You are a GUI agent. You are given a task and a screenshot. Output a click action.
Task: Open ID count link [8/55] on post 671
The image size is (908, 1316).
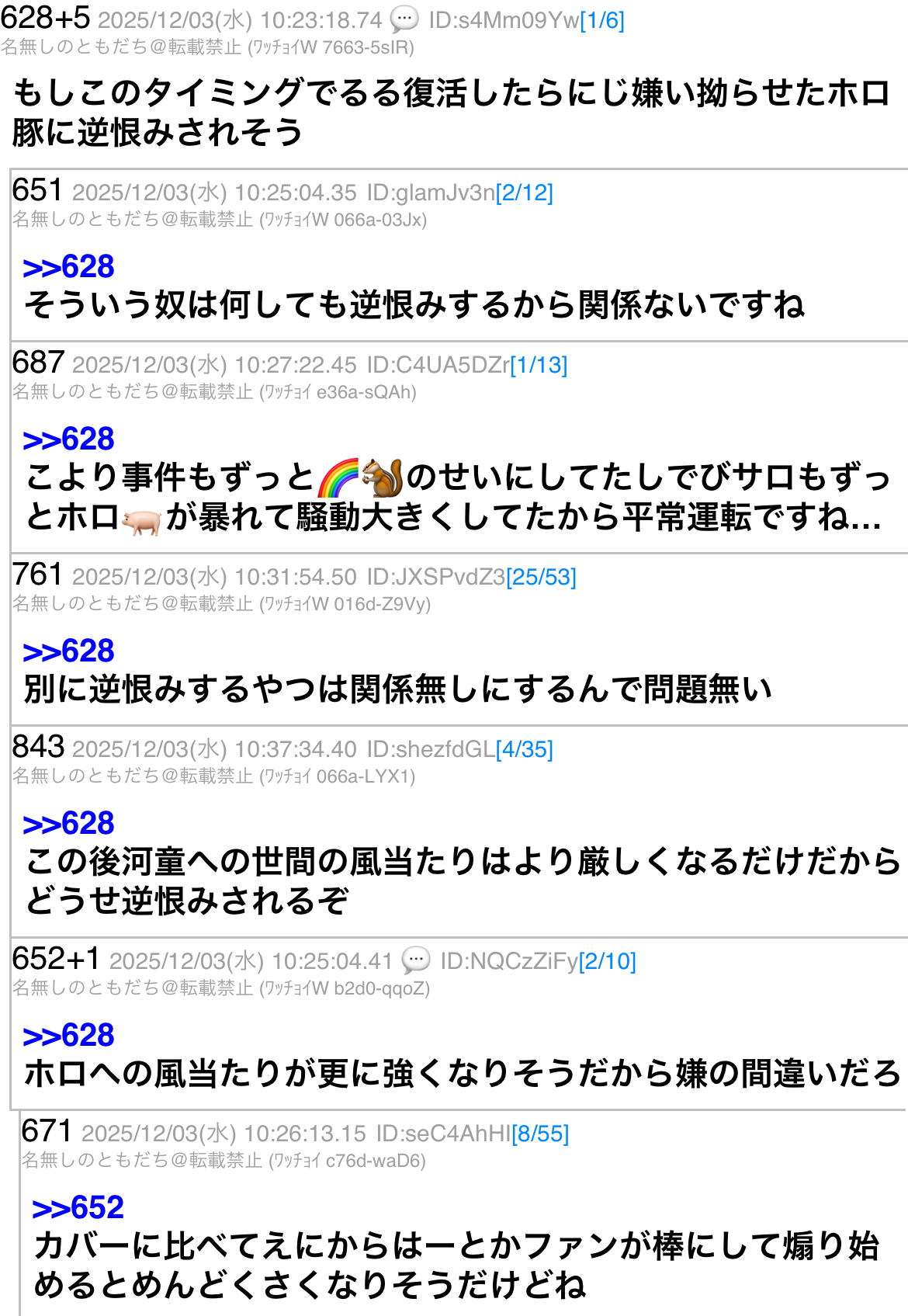tap(540, 1134)
